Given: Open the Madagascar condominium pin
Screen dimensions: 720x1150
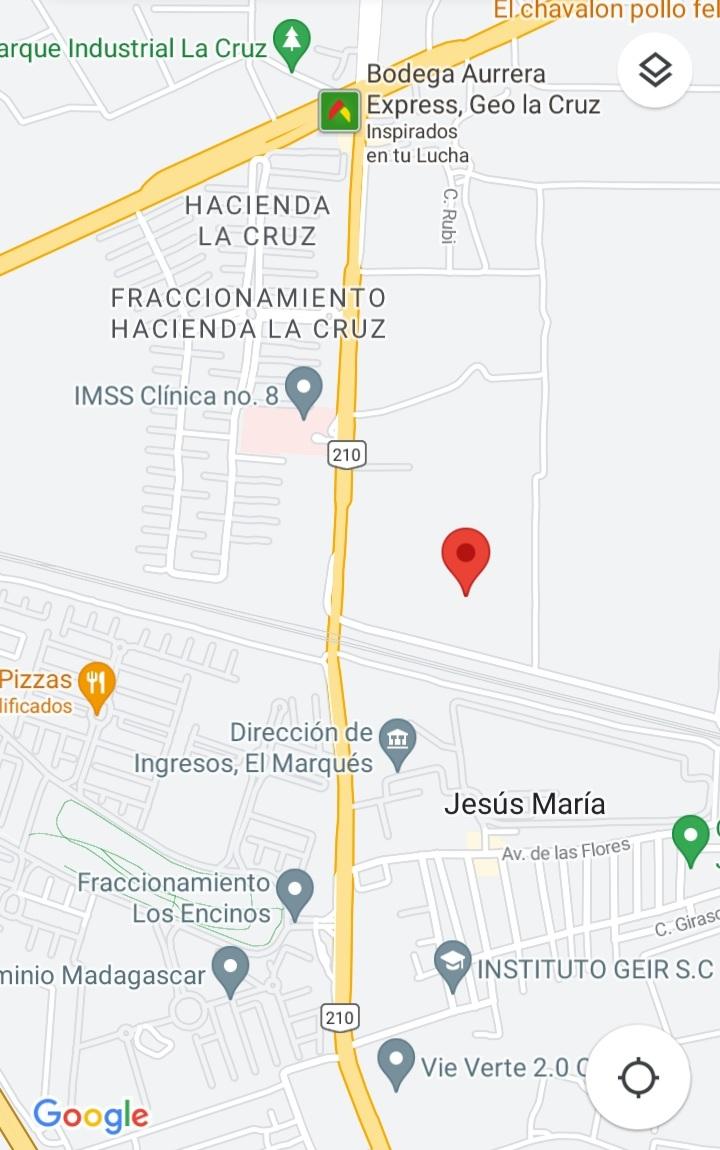Looking at the screenshot, I should tap(231, 970).
